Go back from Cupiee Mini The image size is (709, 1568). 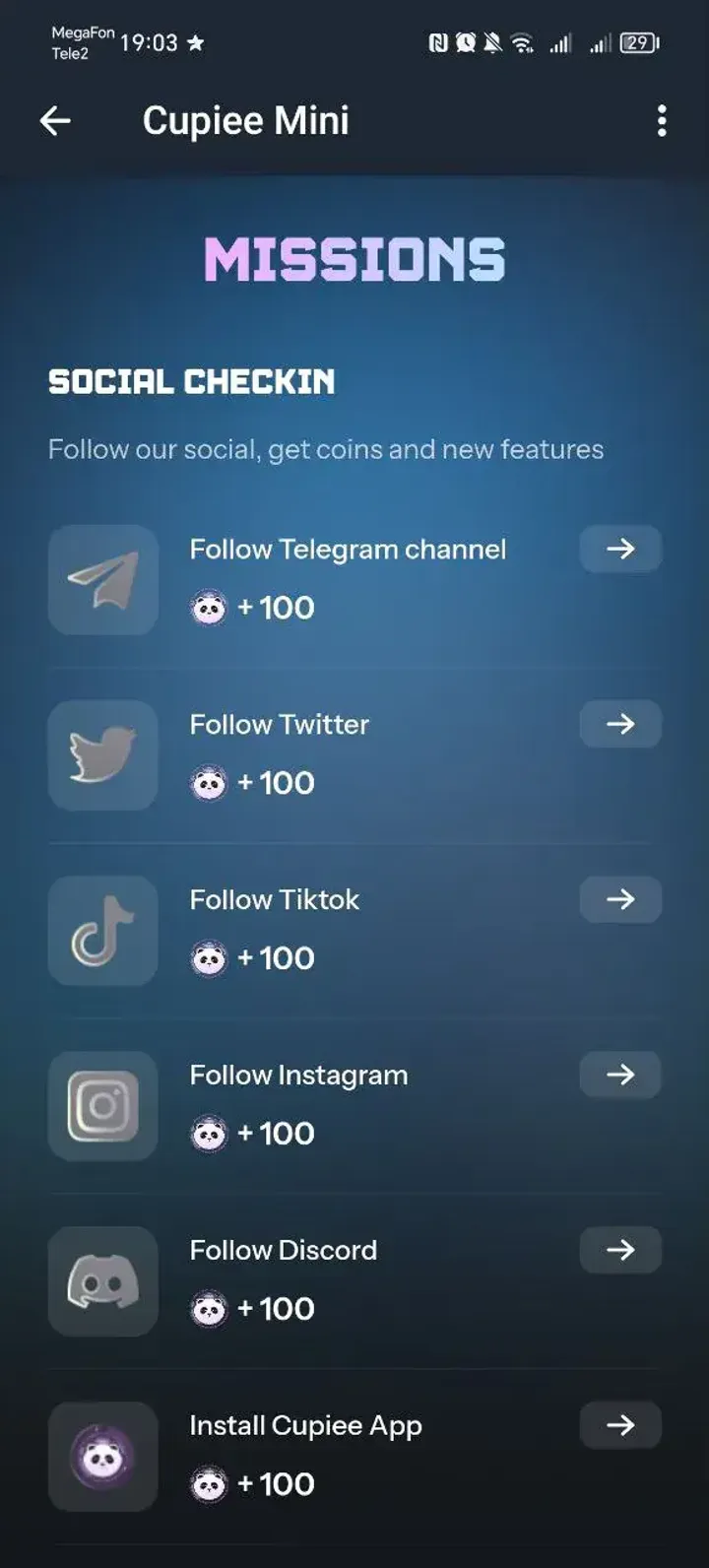(x=55, y=121)
